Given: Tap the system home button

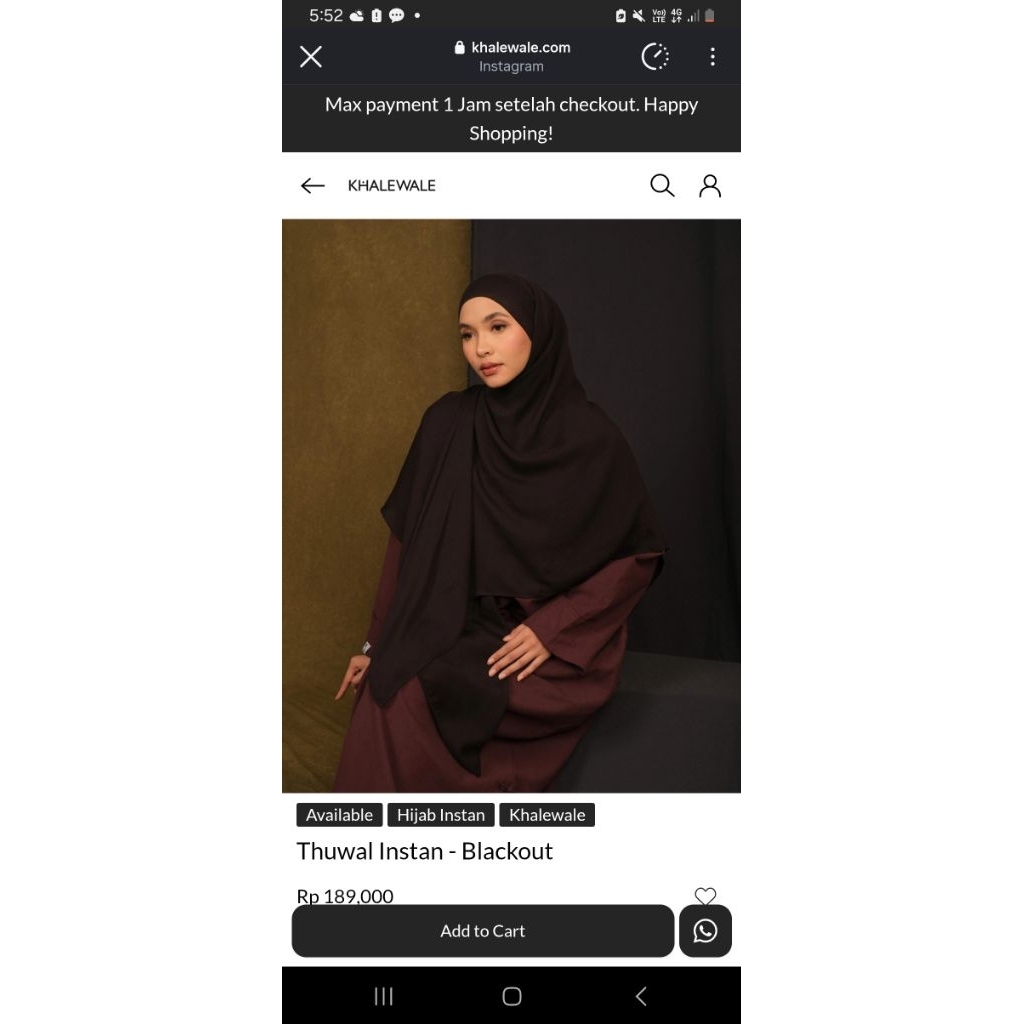Looking at the screenshot, I should coord(512,996).
